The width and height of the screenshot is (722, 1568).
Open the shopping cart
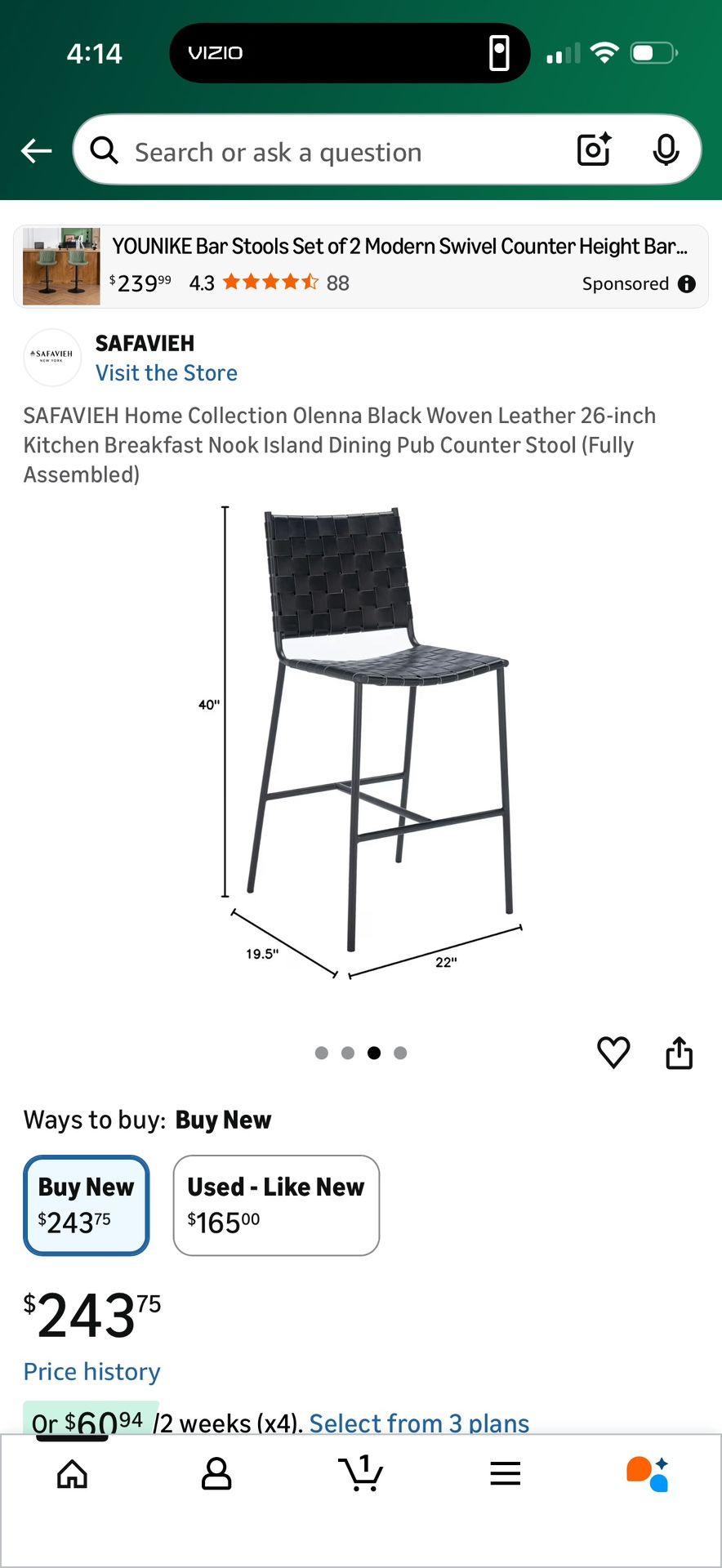pos(360,1474)
